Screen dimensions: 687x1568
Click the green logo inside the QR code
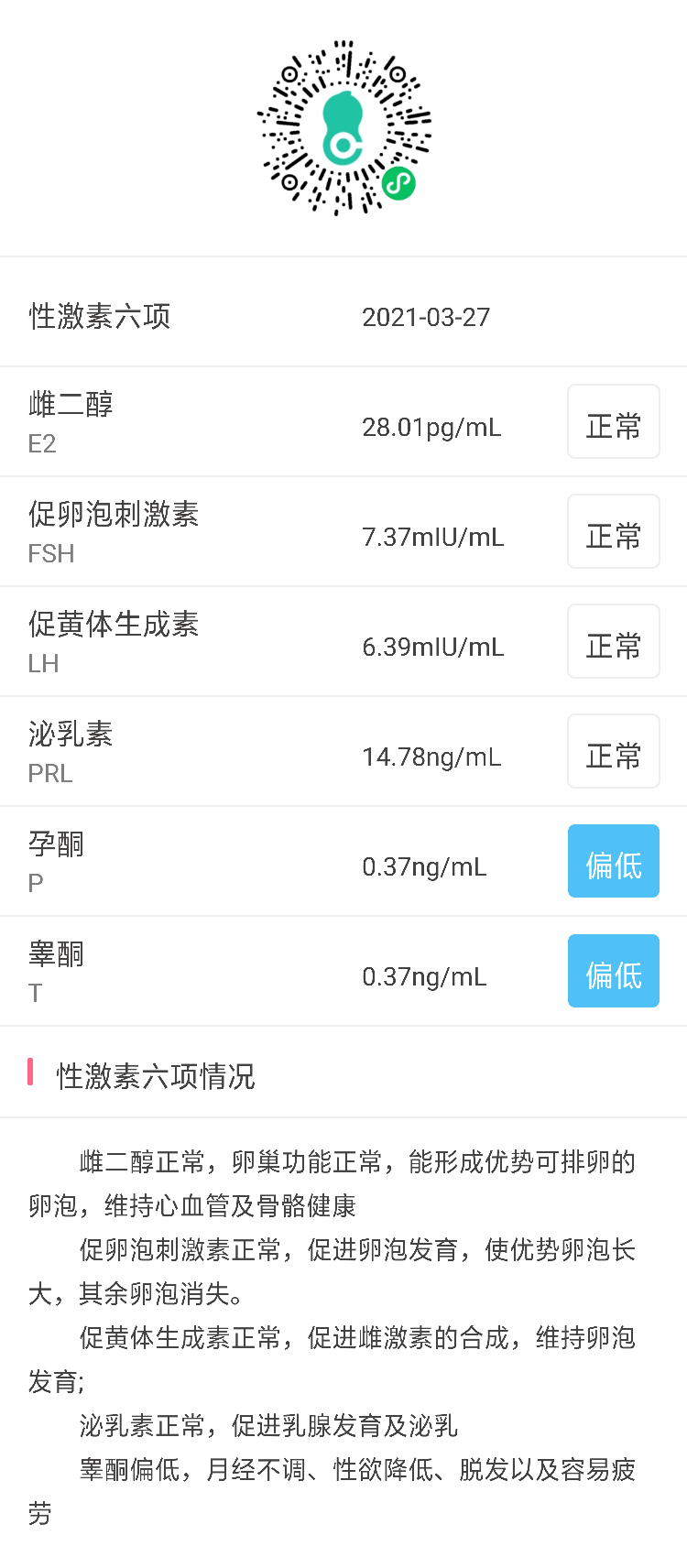click(x=343, y=128)
